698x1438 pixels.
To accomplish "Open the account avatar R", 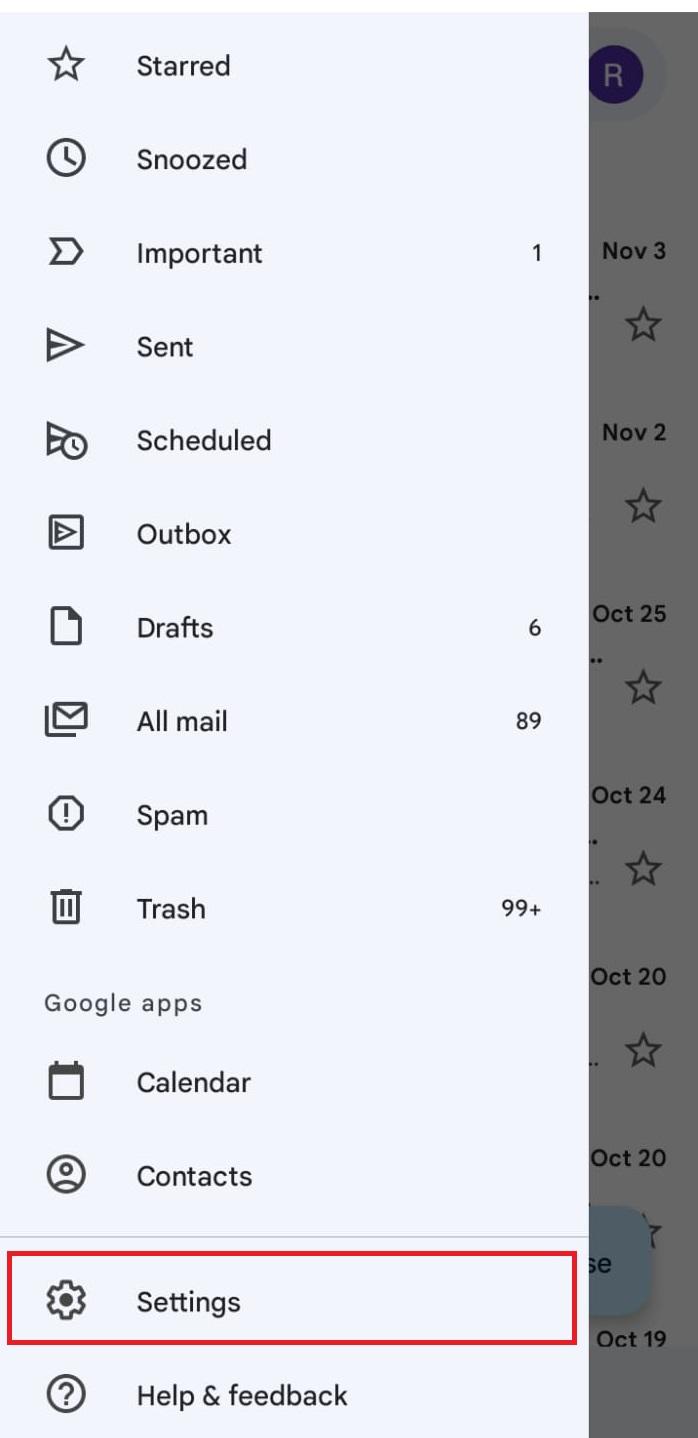I will (x=614, y=75).
